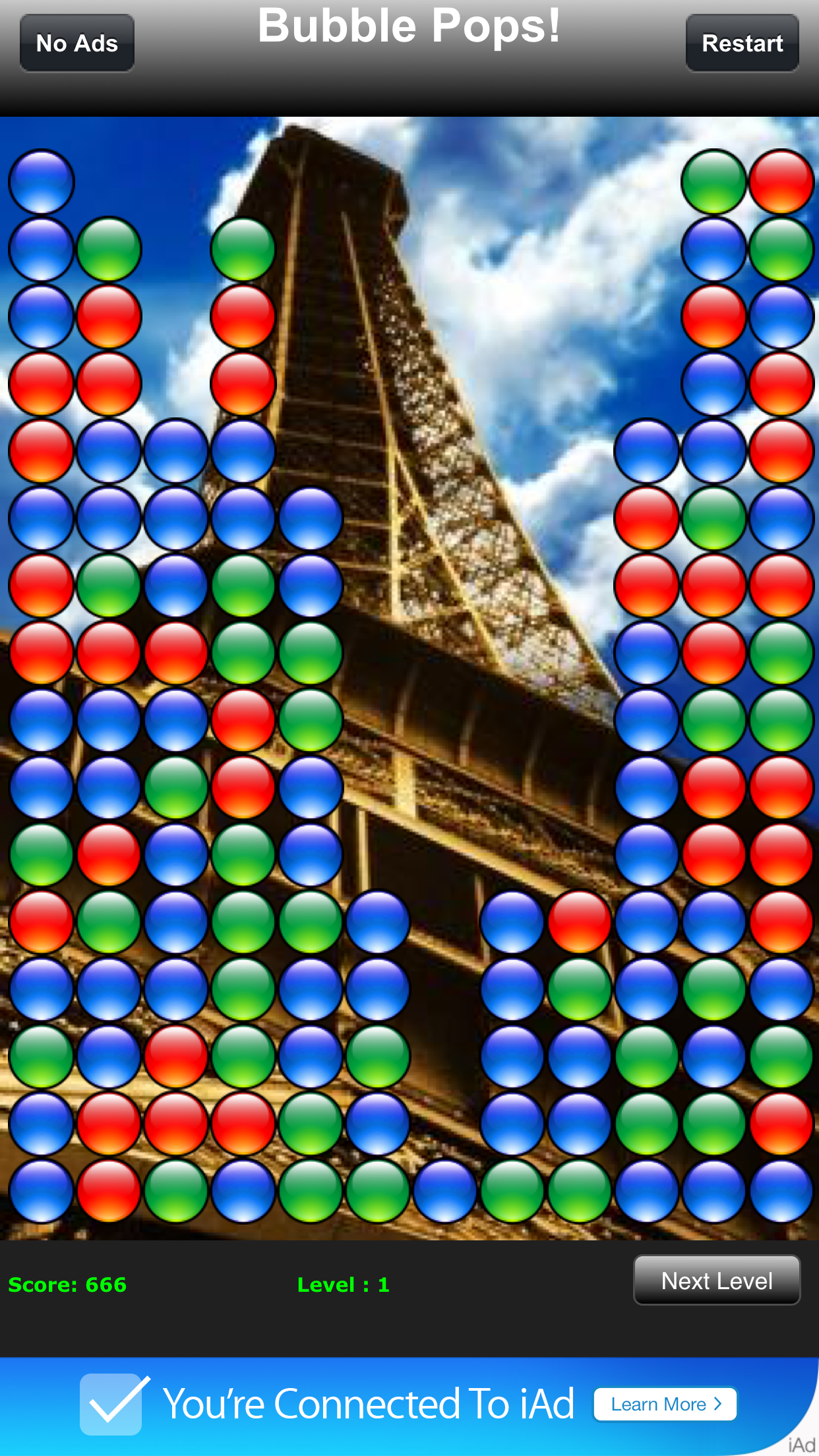Open Learn More in the iAd banner

tap(665, 1404)
